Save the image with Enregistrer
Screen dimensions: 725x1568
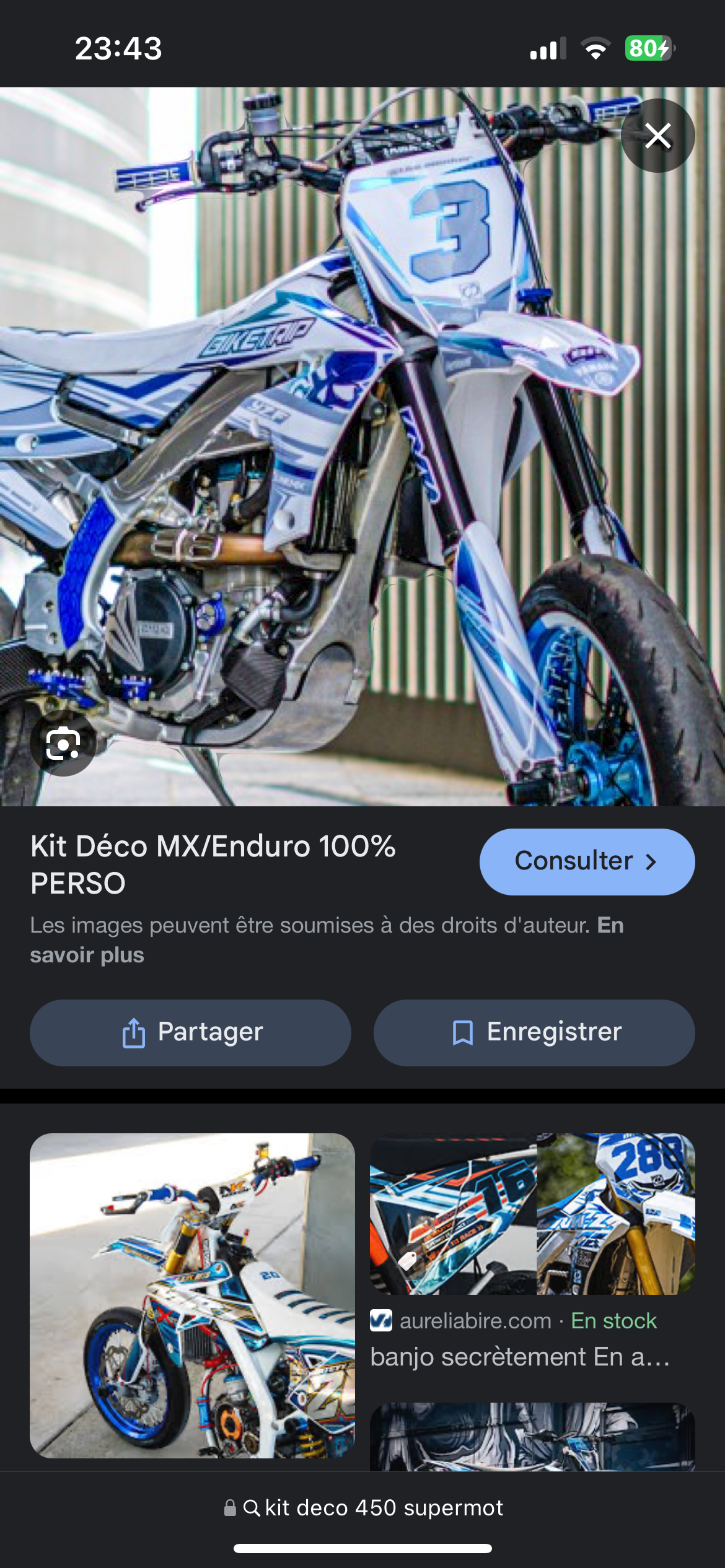tap(534, 1032)
